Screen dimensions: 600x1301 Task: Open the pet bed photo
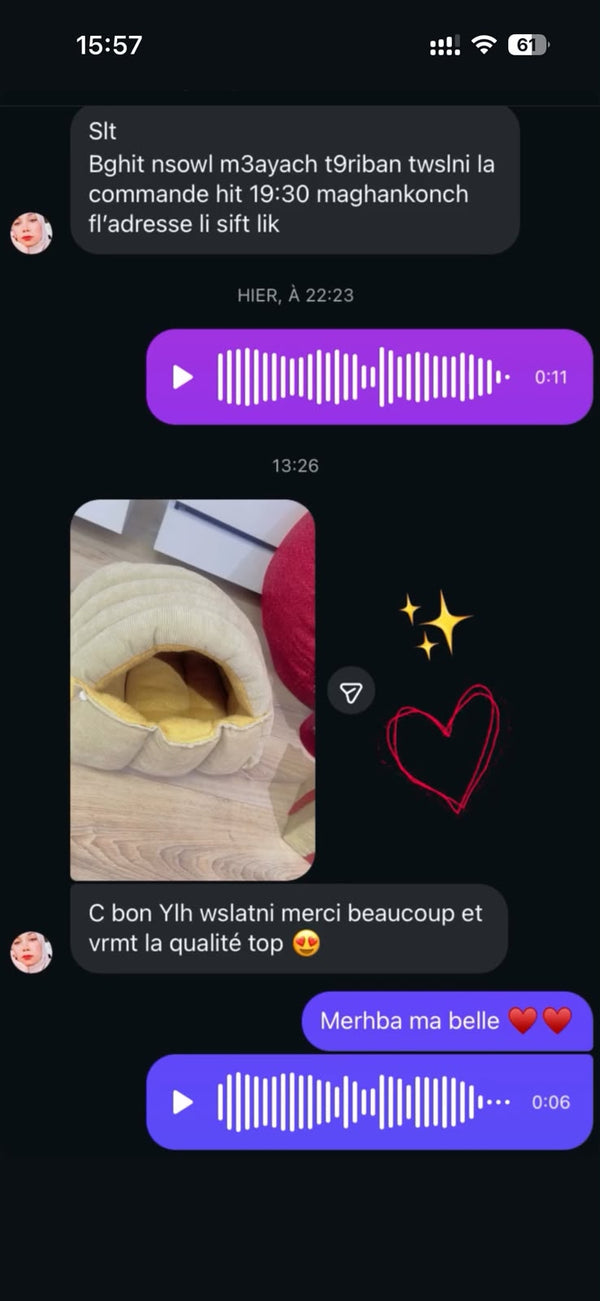193,690
